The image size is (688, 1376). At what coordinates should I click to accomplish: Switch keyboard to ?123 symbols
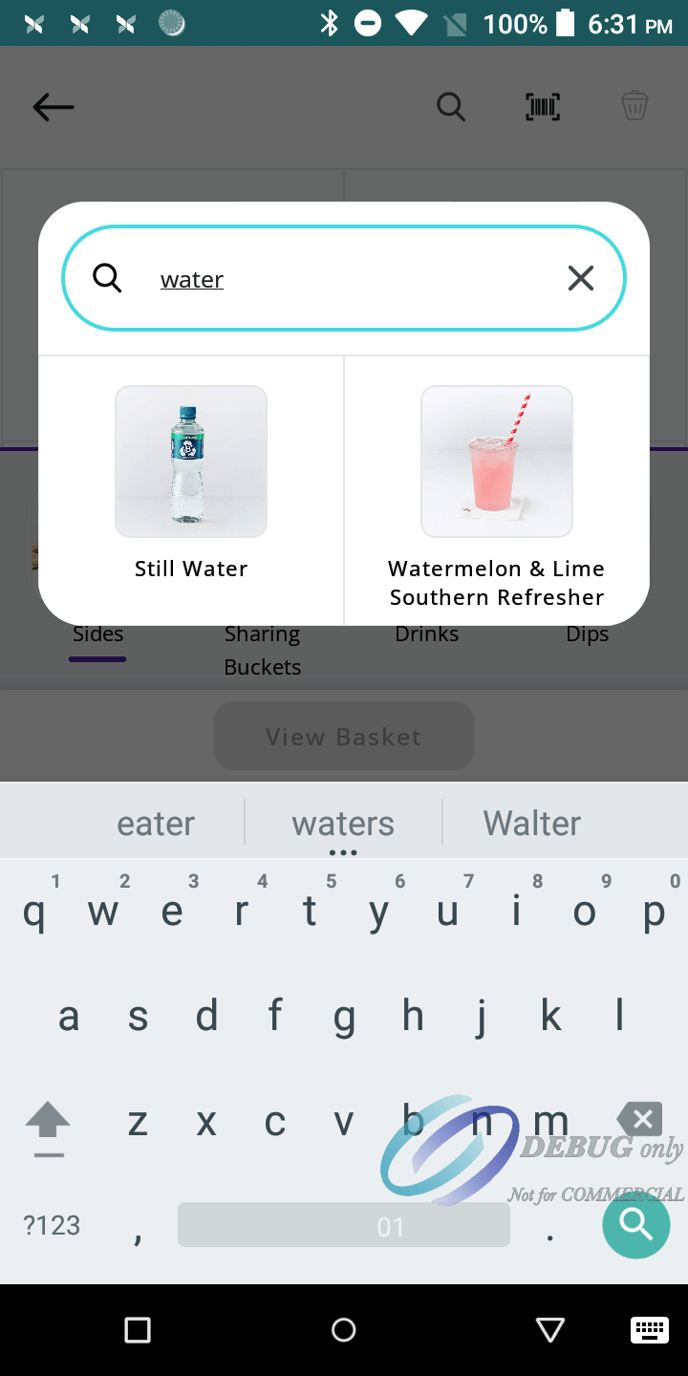(x=52, y=1225)
